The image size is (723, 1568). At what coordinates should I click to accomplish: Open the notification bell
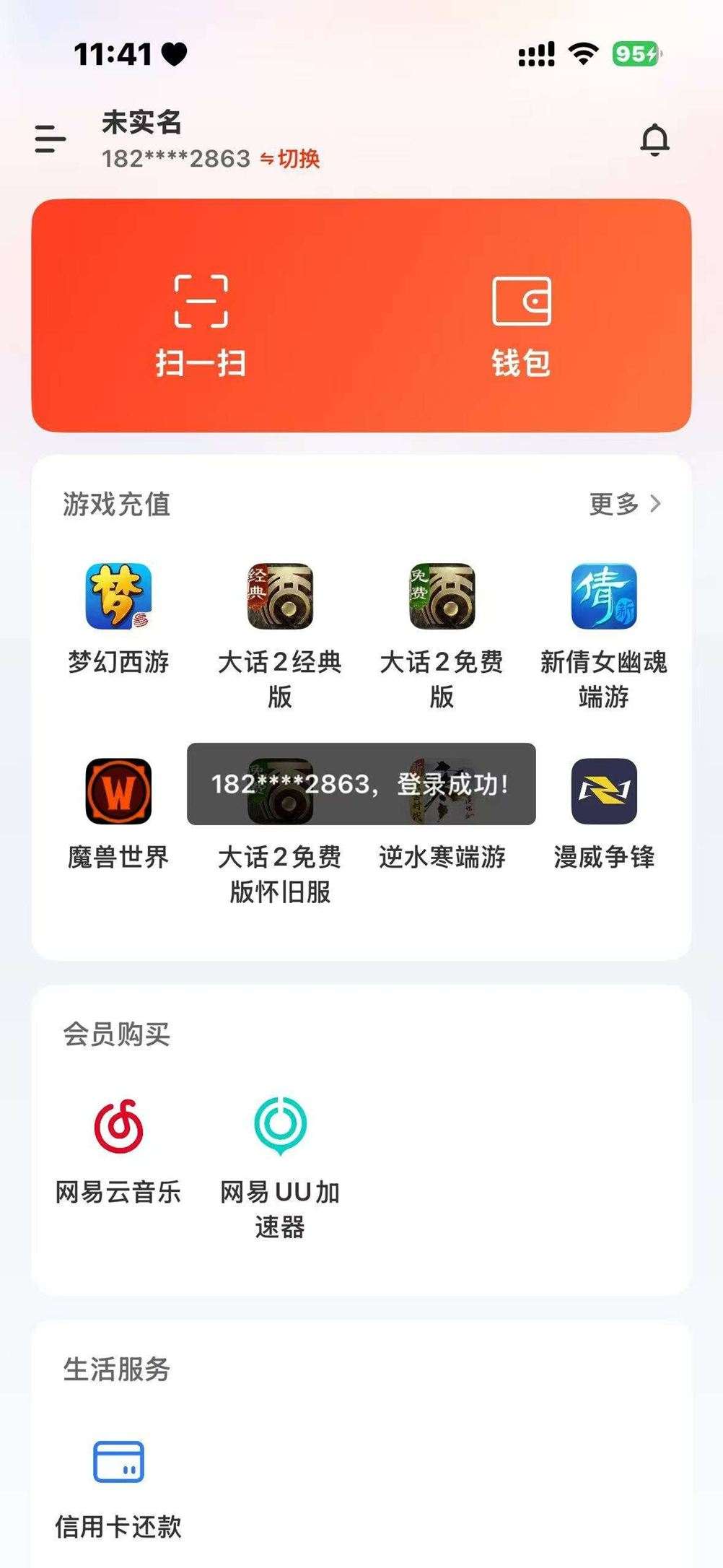(655, 141)
